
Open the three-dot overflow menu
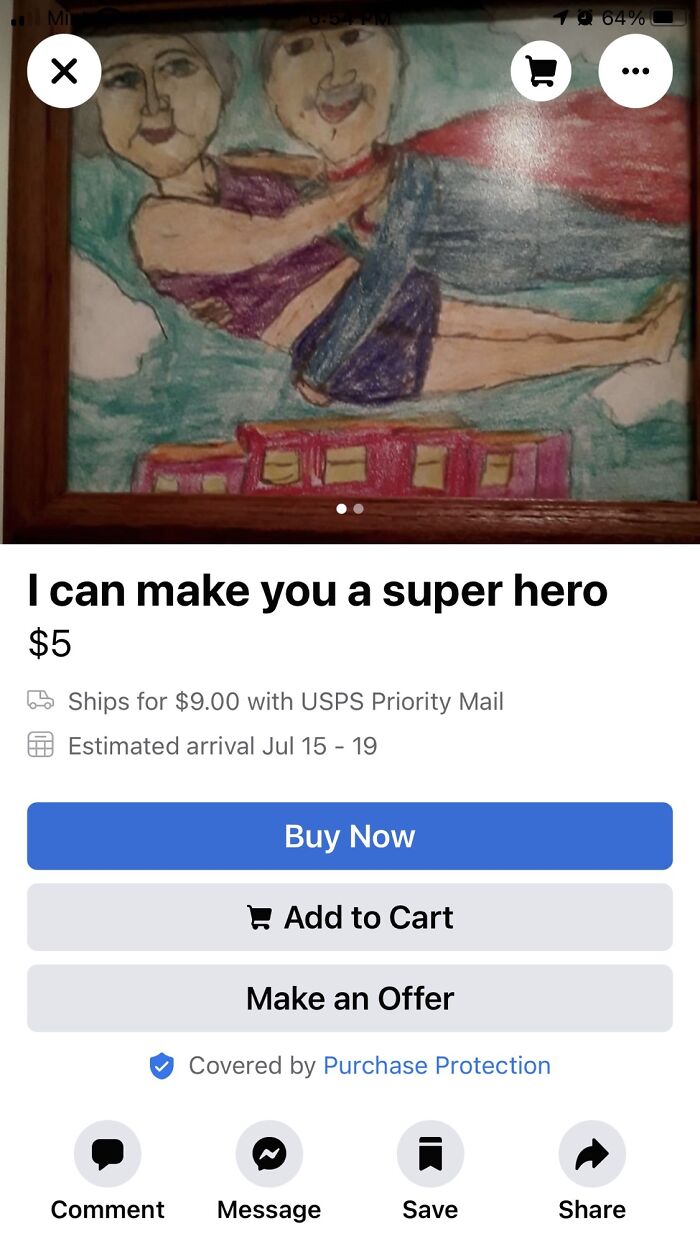635,71
